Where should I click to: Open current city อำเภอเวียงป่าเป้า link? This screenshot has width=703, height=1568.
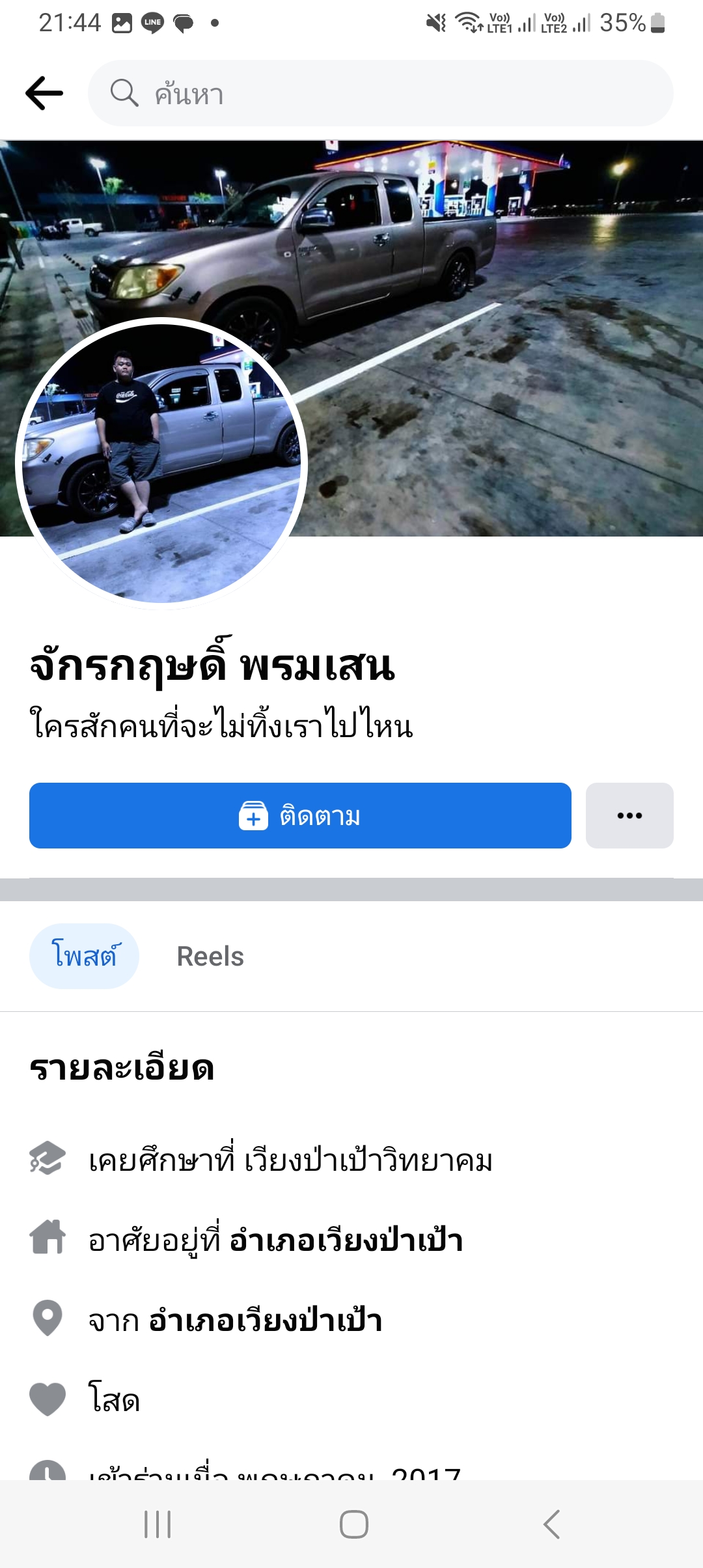click(x=346, y=1240)
